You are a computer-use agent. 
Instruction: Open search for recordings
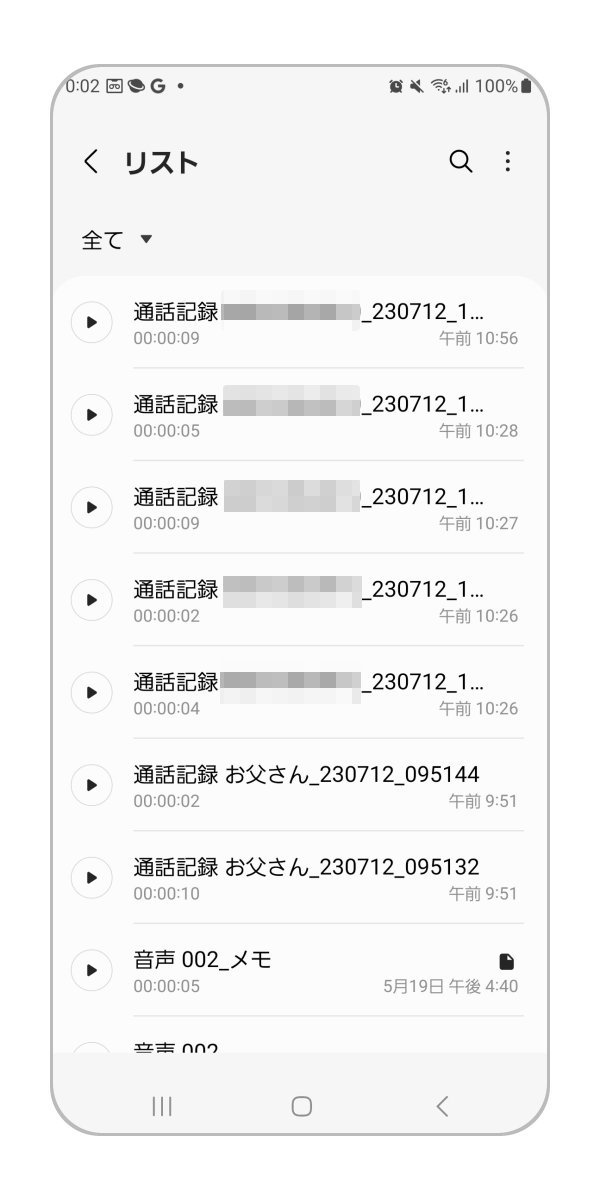[x=460, y=162]
